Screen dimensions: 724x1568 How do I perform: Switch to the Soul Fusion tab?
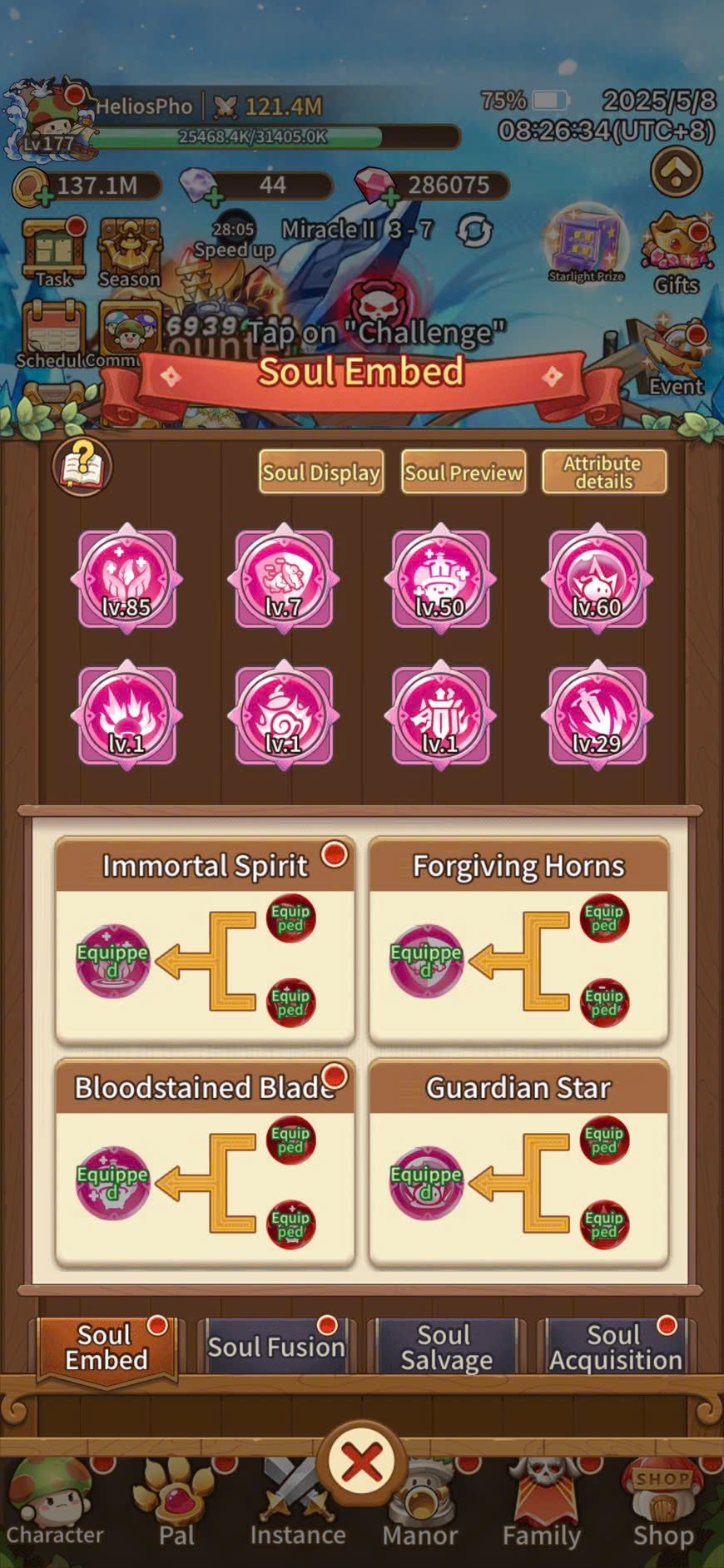(x=276, y=1347)
